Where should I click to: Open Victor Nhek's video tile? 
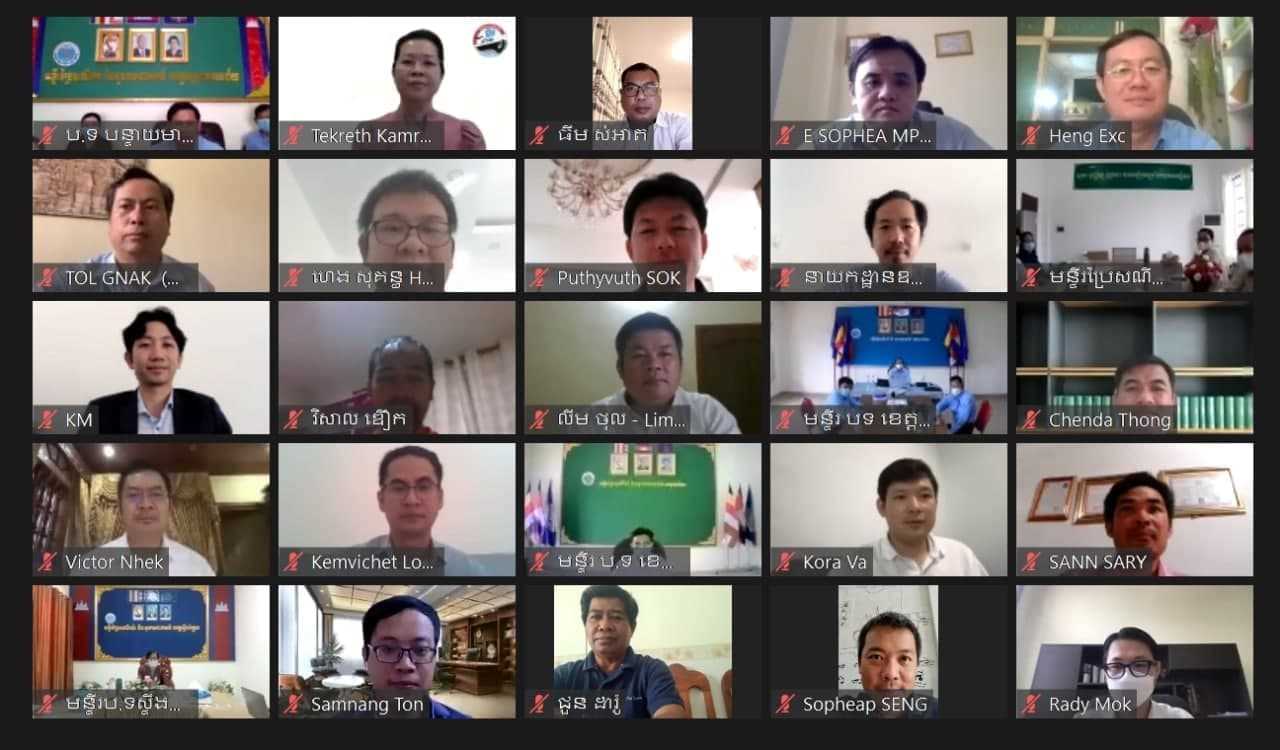(151, 509)
